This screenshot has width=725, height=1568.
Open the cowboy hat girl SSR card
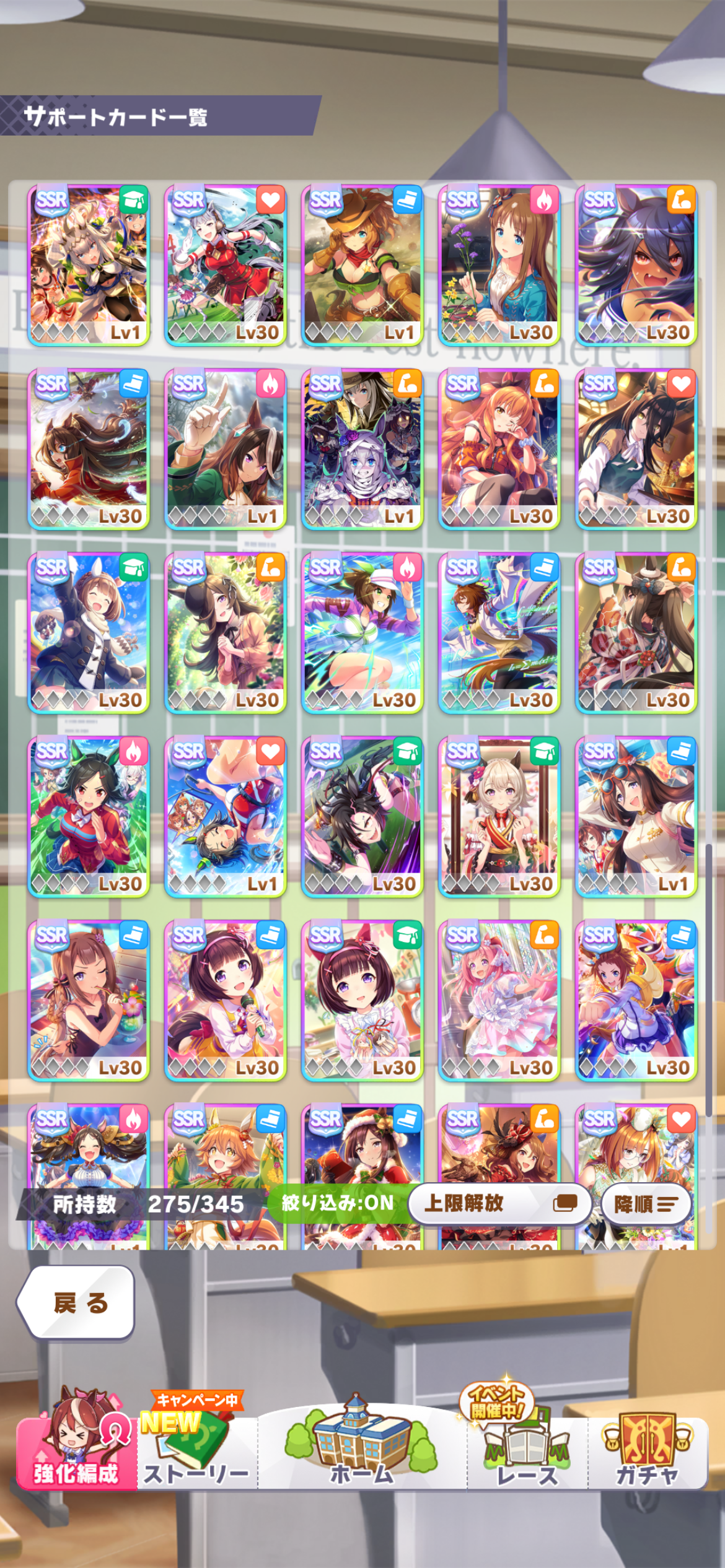click(362, 265)
